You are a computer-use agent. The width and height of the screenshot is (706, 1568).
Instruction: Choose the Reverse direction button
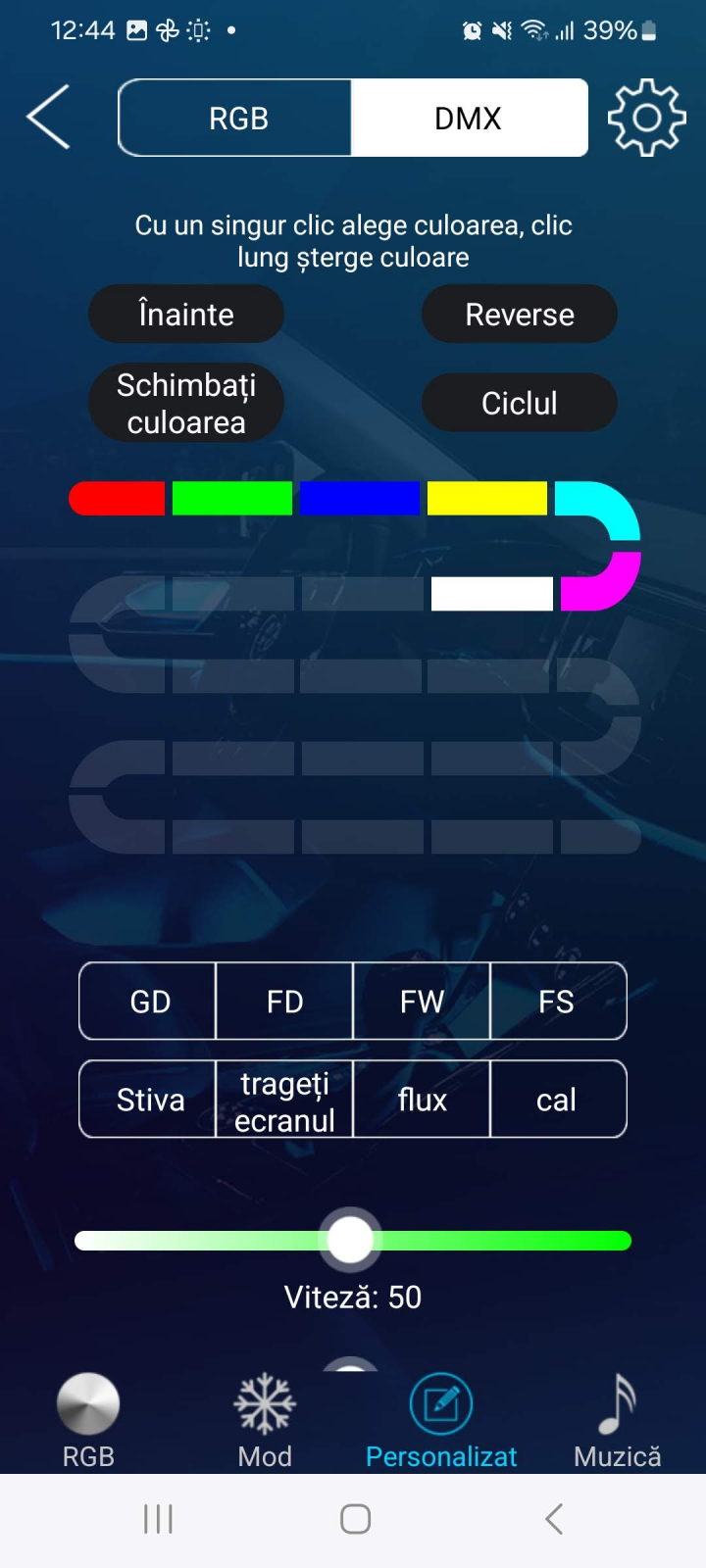pyautogui.click(x=520, y=314)
